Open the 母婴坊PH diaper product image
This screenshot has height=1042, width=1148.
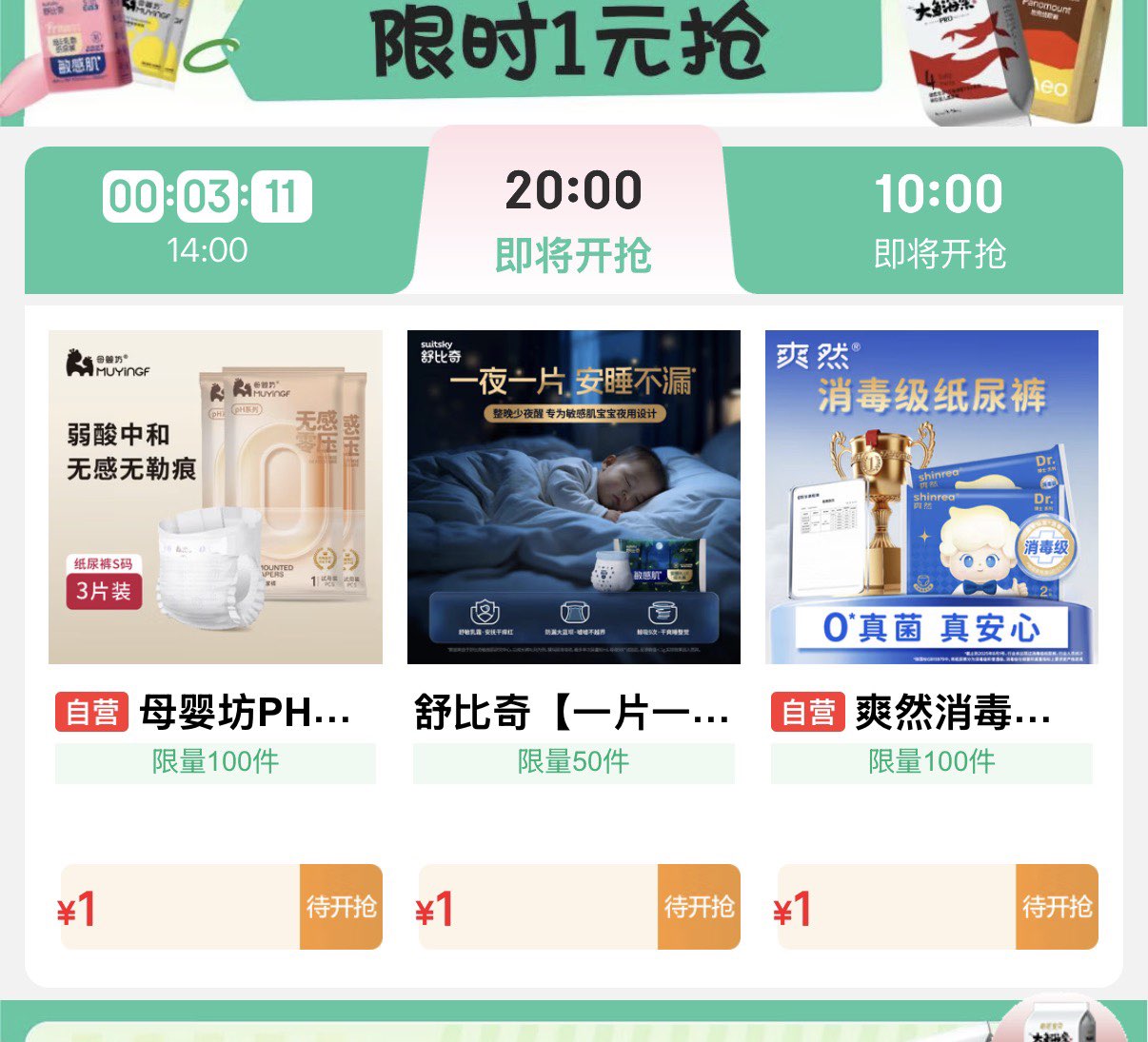[215, 497]
